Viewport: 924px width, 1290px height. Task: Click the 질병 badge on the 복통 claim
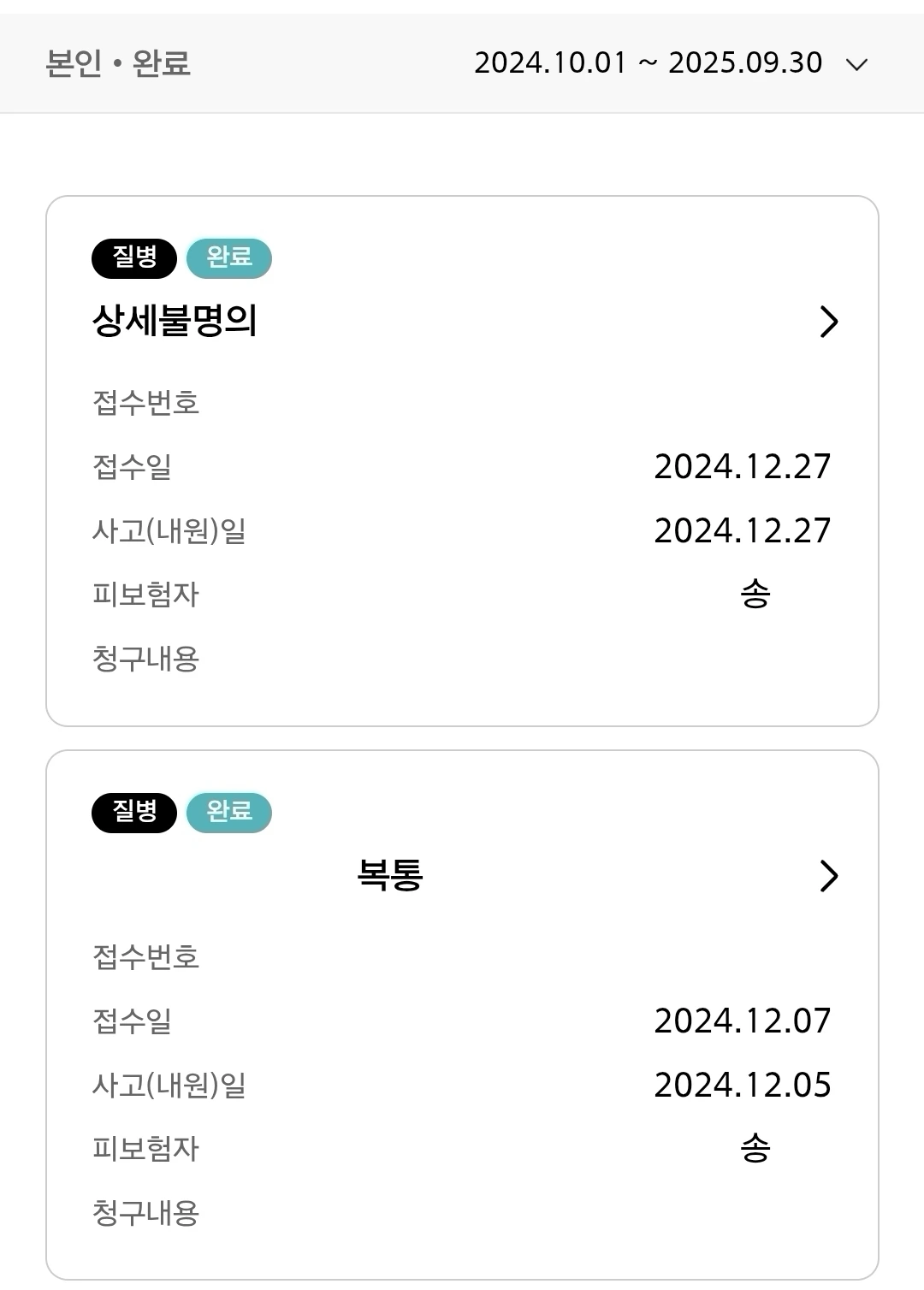pos(133,813)
